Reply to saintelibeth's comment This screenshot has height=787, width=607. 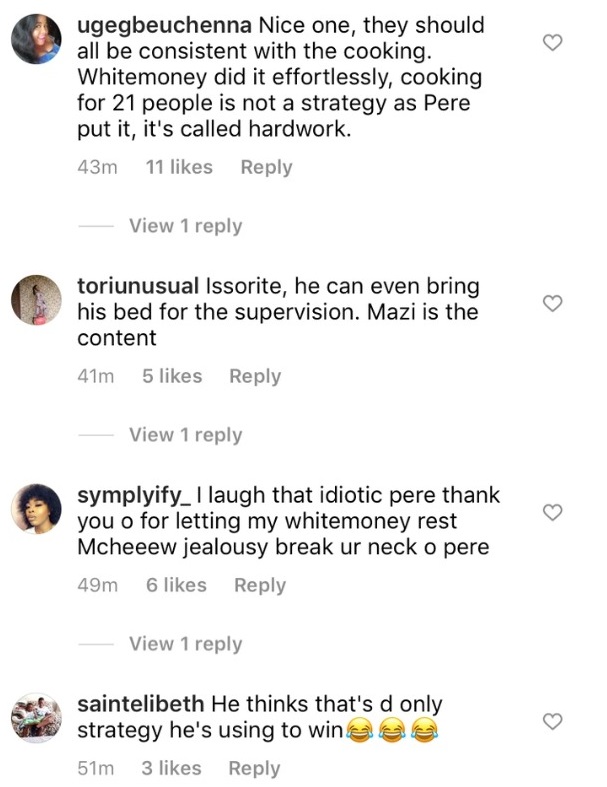coord(254,769)
